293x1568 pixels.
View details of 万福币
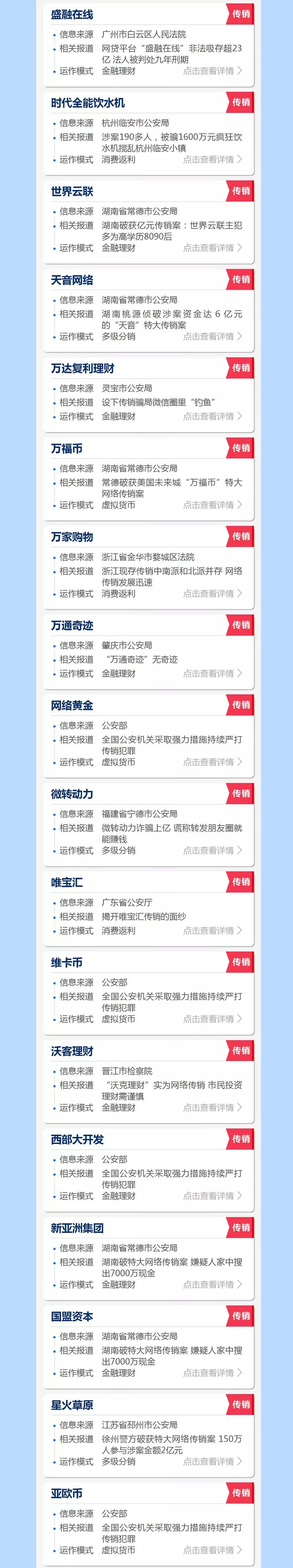point(212,505)
